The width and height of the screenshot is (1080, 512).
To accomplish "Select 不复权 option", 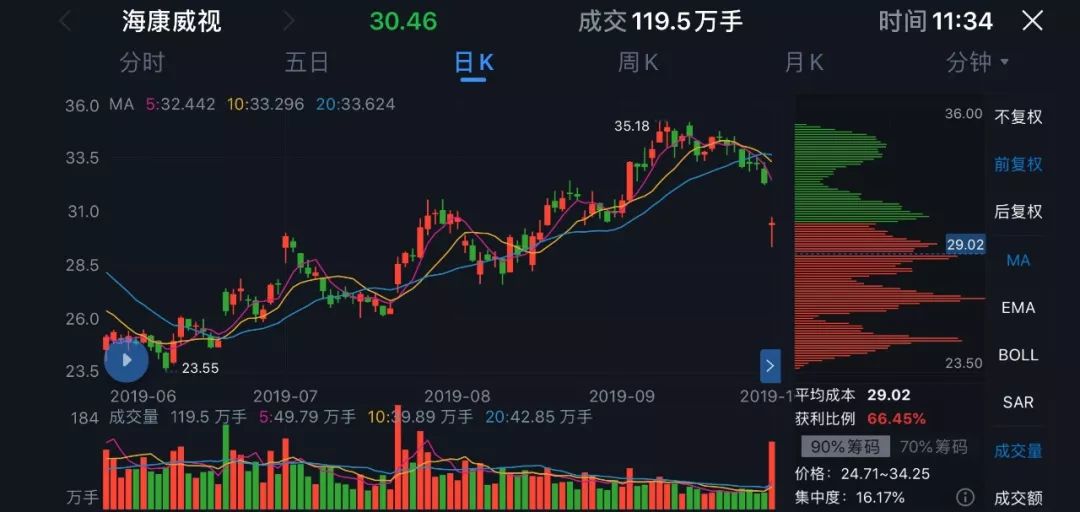I will click(x=1018, y=116).
